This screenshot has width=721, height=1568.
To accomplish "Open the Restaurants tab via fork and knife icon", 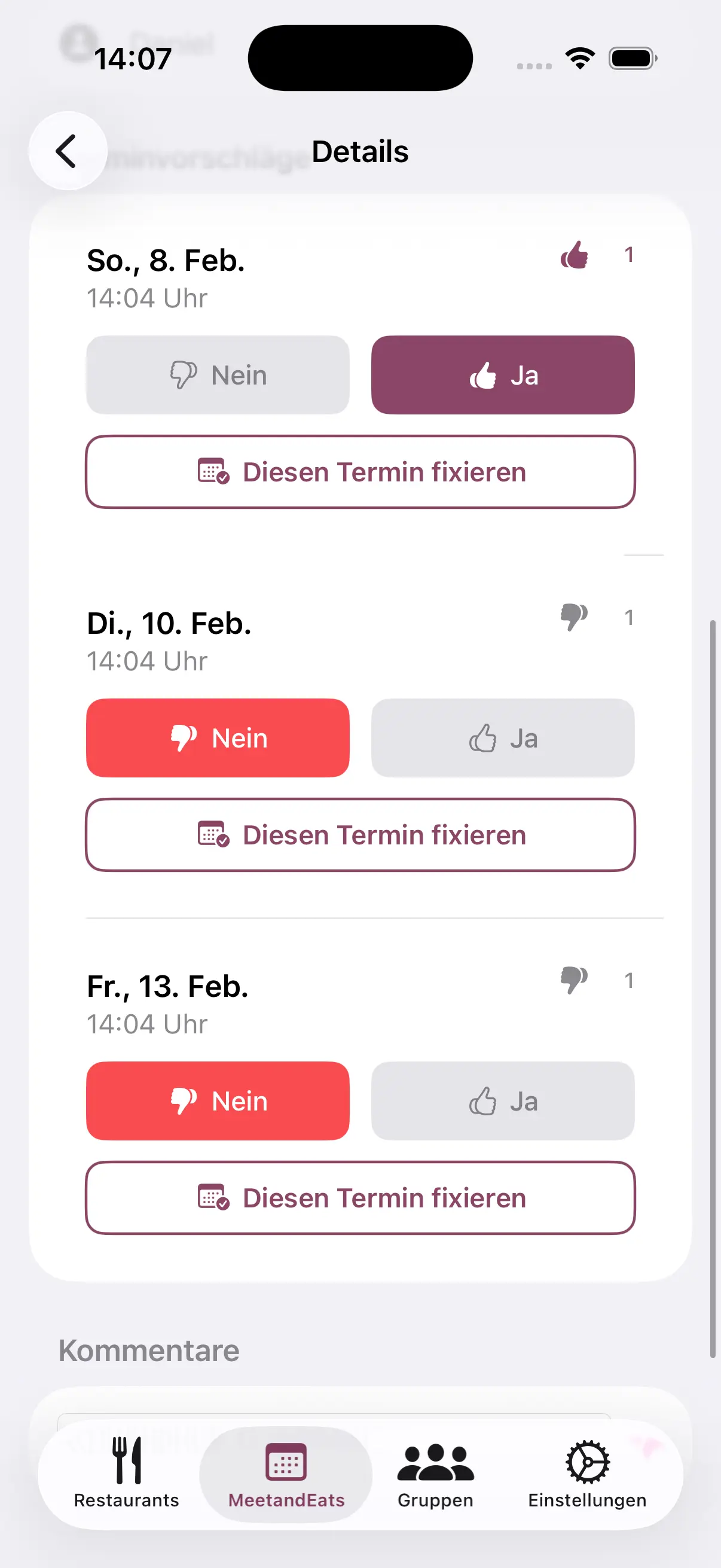I will [x=126, y=1461].
